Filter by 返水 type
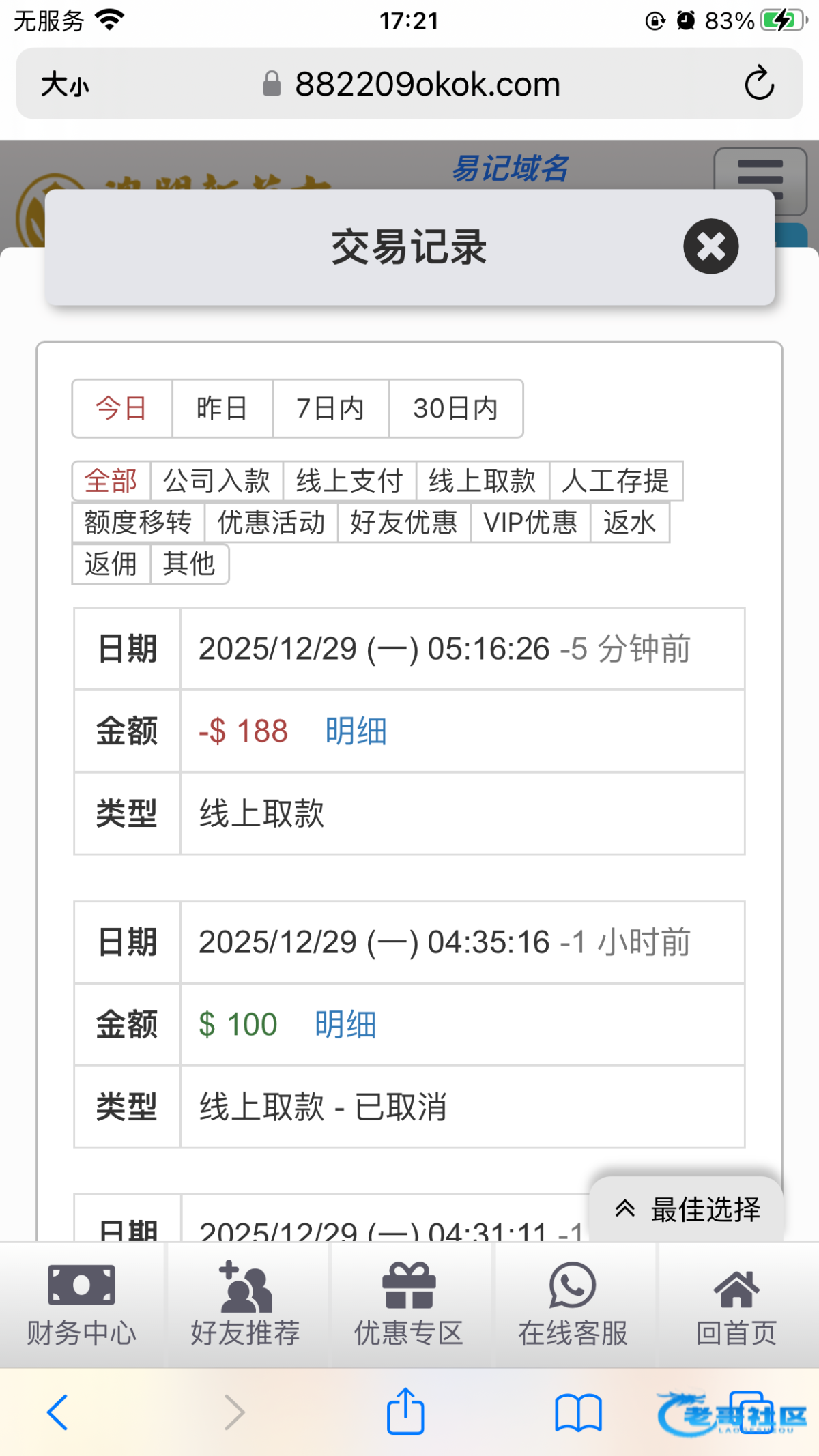 (x=629, y=523)
